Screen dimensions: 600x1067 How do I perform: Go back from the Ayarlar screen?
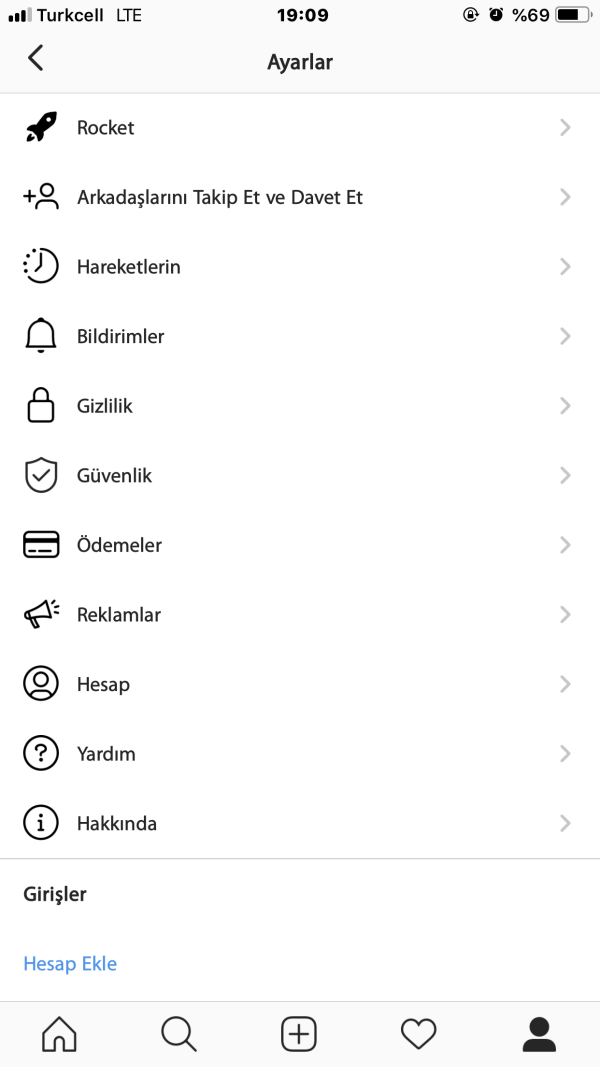(x=36, y=58)
